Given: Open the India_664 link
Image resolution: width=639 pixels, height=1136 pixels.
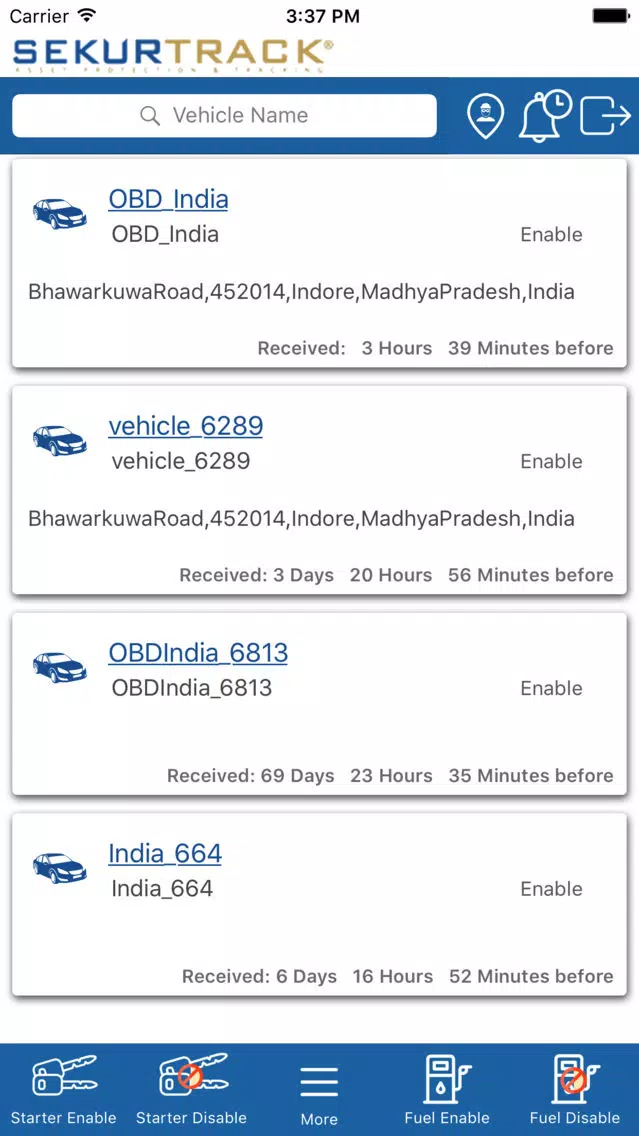Looking at the screenshot, I should click(x=165, y=853).
